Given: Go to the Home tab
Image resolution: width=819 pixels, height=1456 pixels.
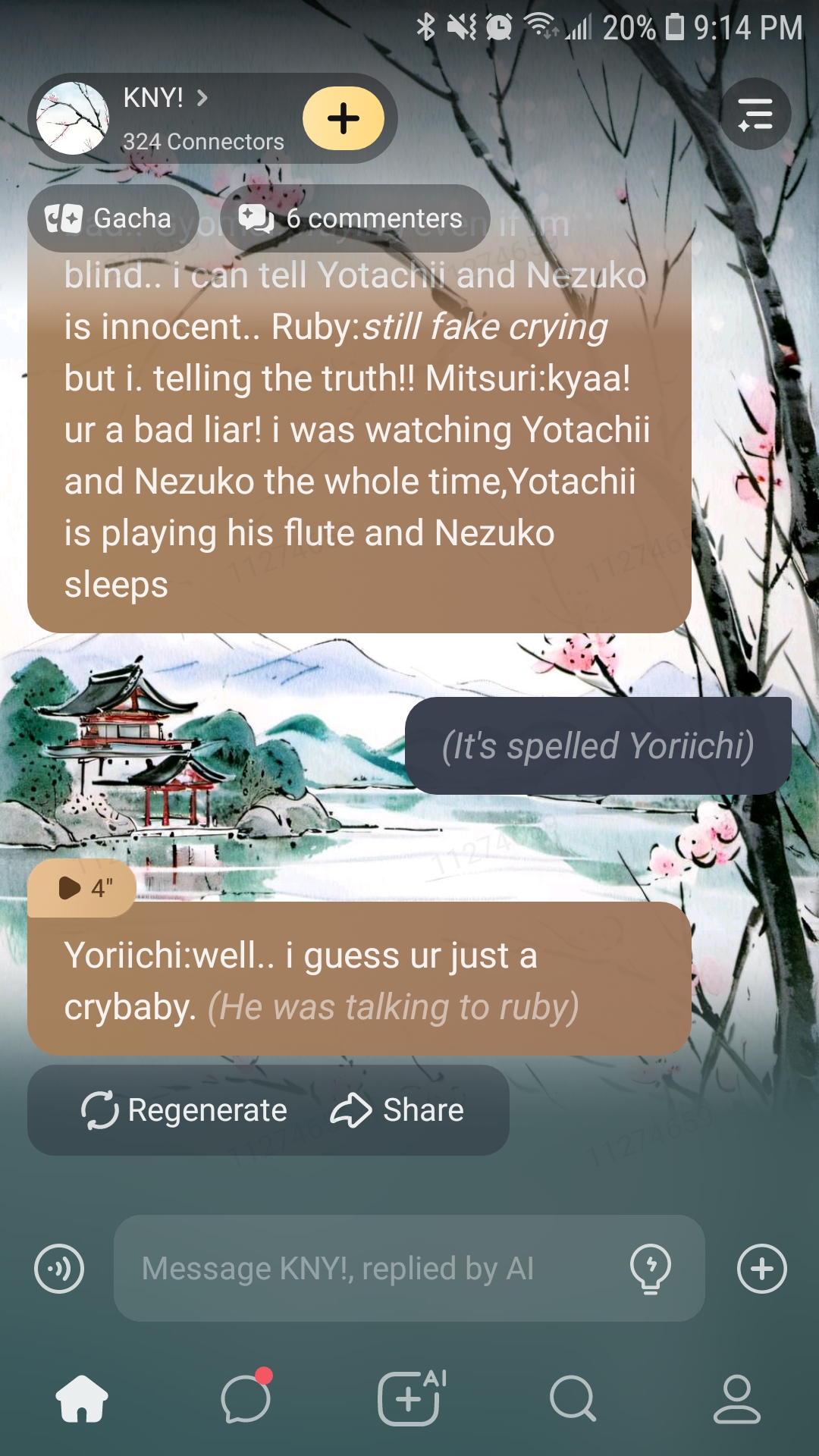Looking at the screenshot, I should tap(82, 1398).
